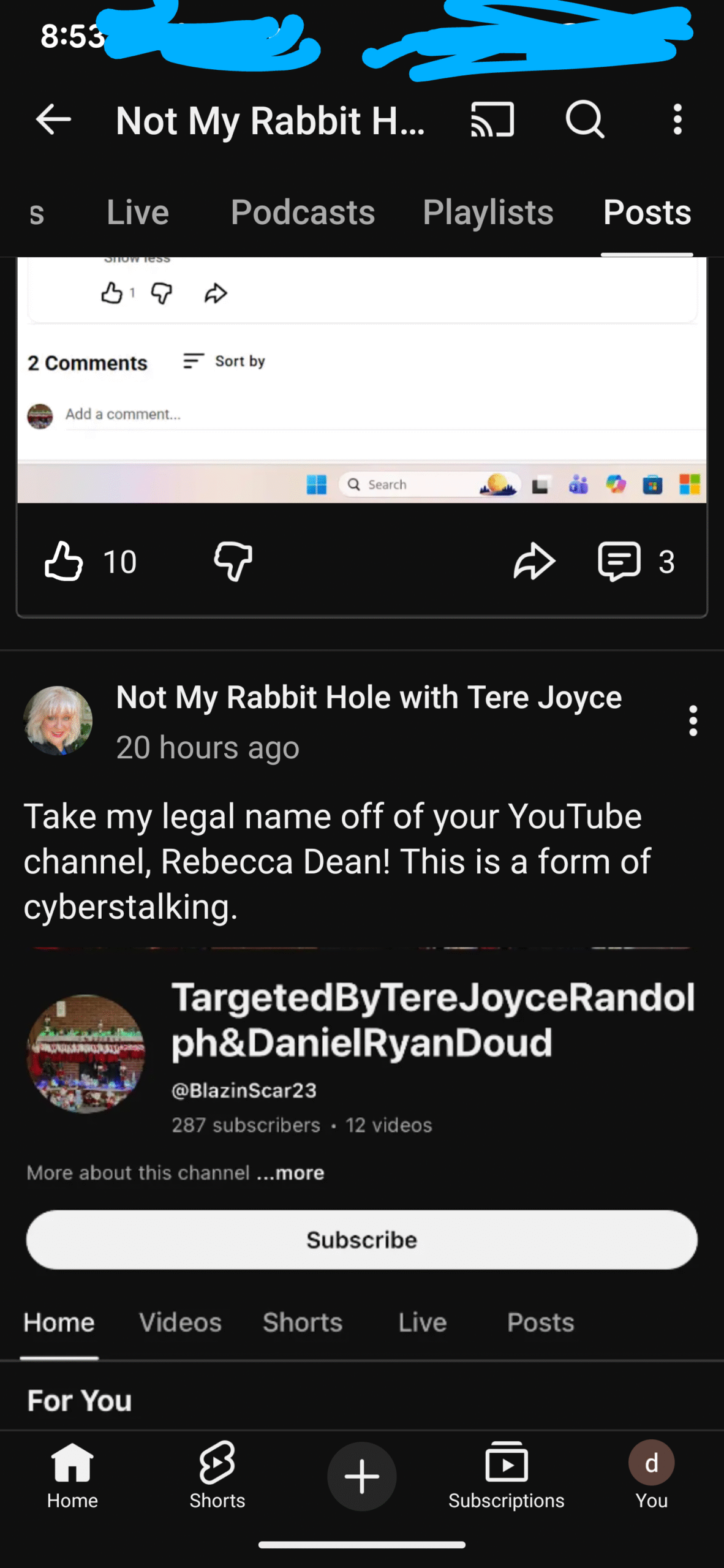Go to the Home tab in bottom navigation
The image size is (724, 1568).
click(72, 1476)
